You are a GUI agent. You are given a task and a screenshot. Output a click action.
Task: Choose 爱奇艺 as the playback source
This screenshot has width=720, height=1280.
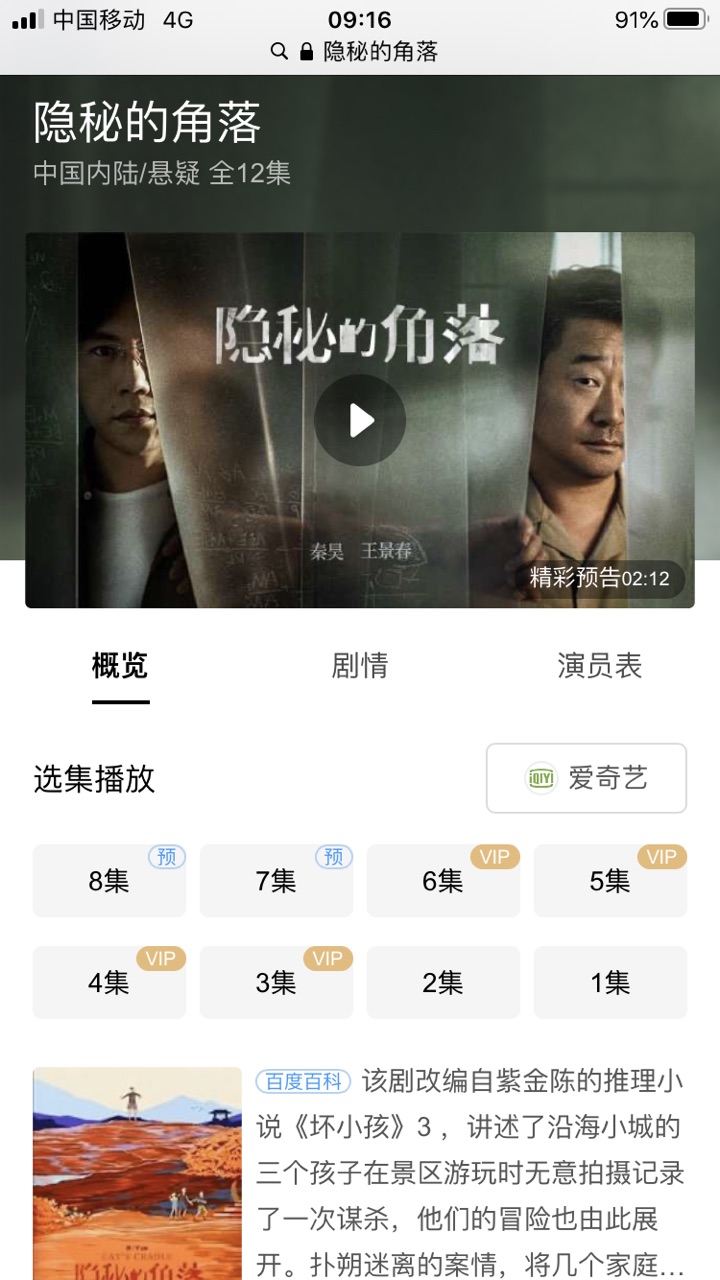pos(586,778)
